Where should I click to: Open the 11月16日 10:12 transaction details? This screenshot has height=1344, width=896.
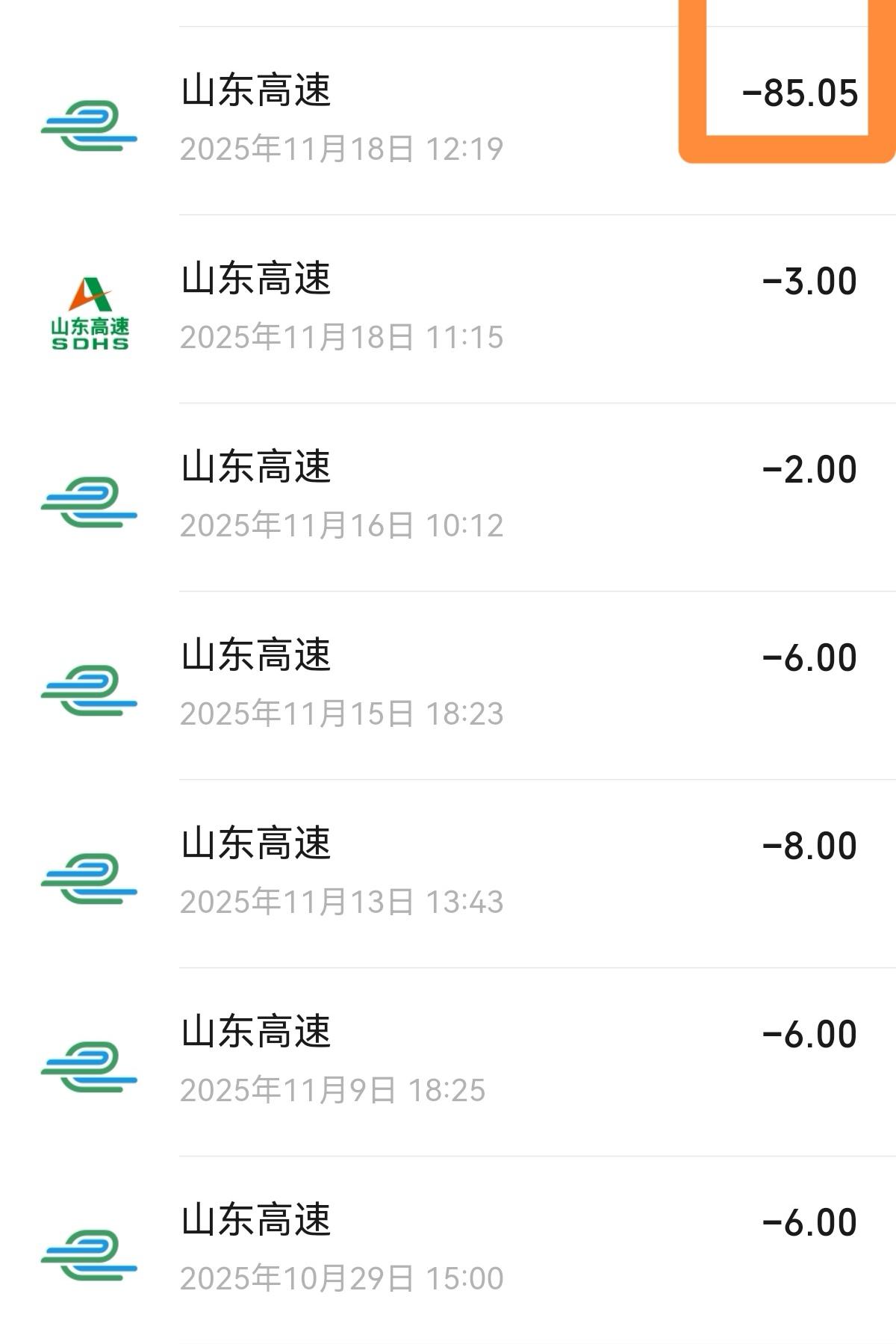click(448, 496)
